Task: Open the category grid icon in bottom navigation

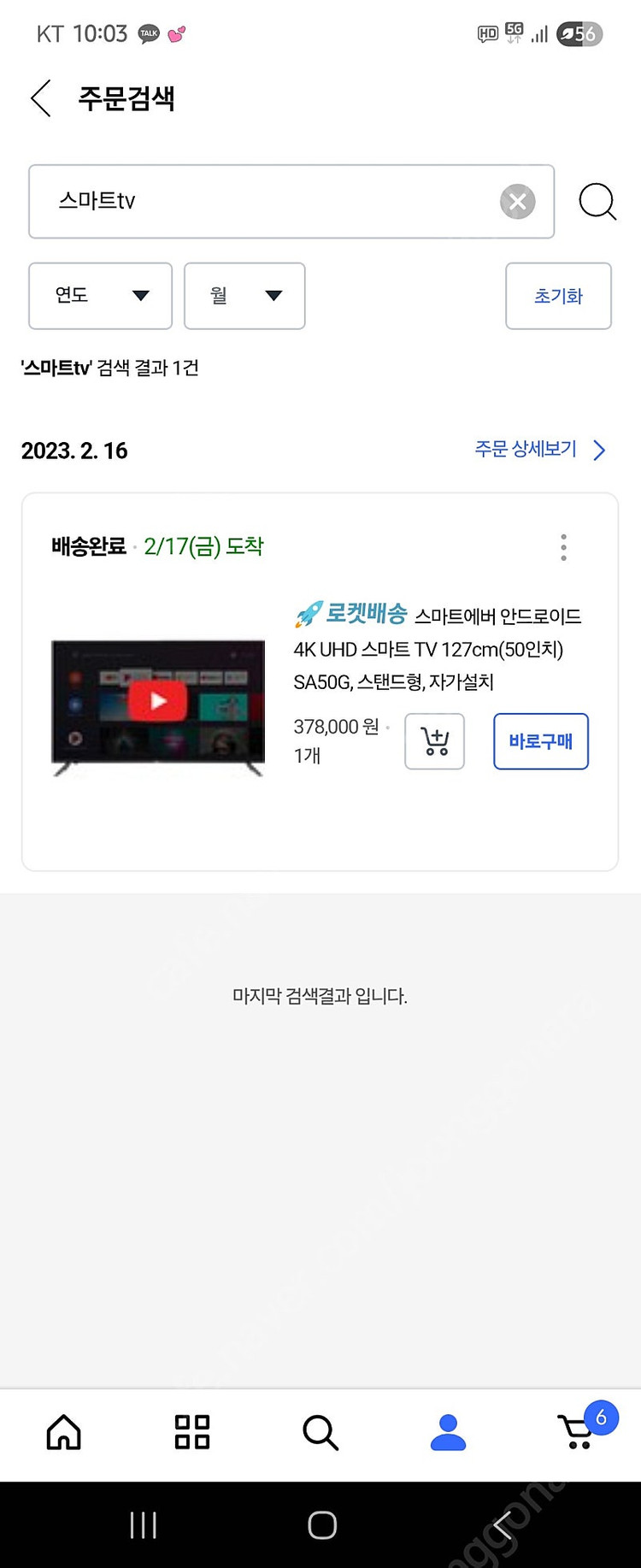Action: click(191, 1432)
